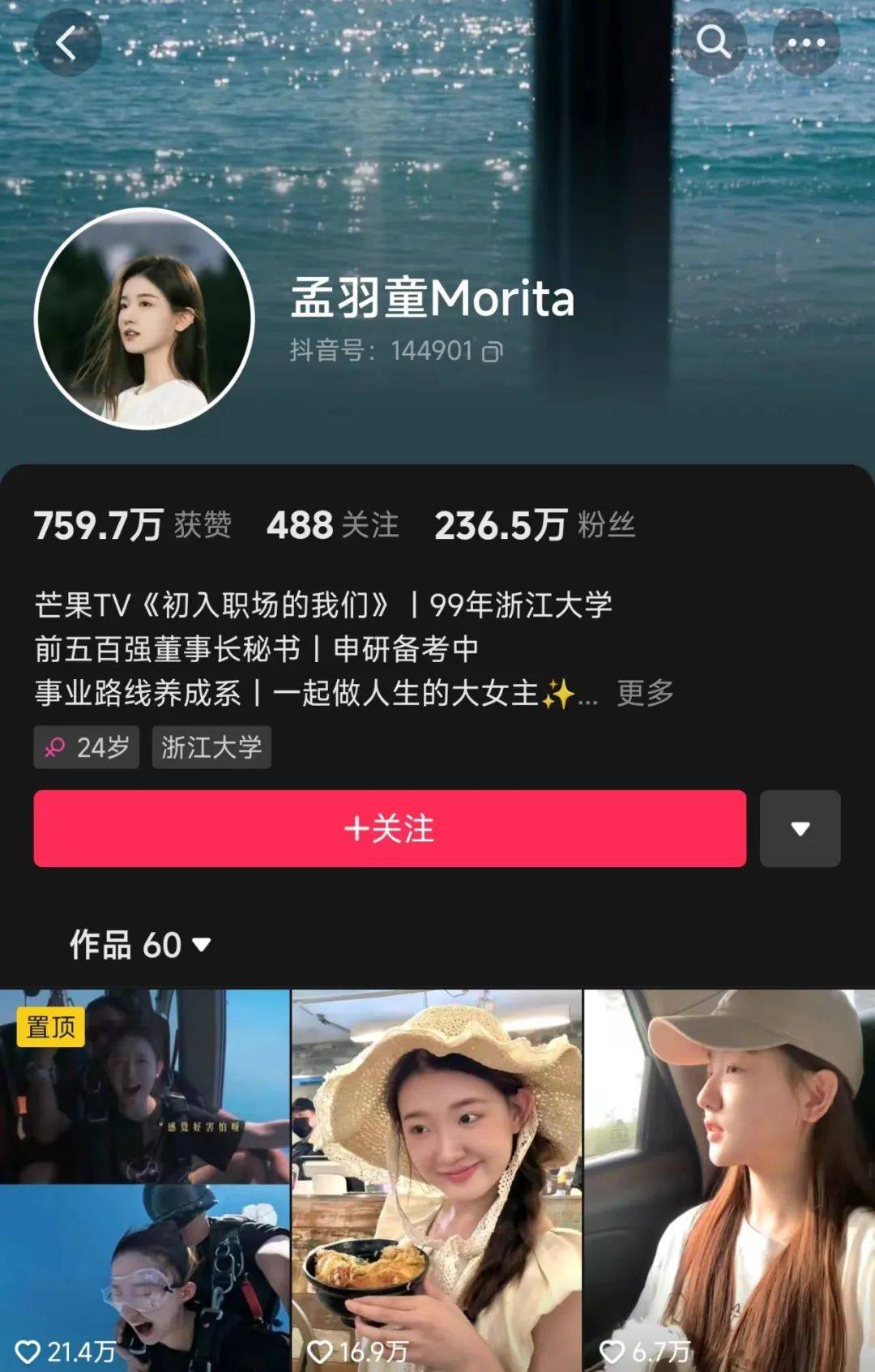Expand the dropdown arrow beside +关注

800,828
